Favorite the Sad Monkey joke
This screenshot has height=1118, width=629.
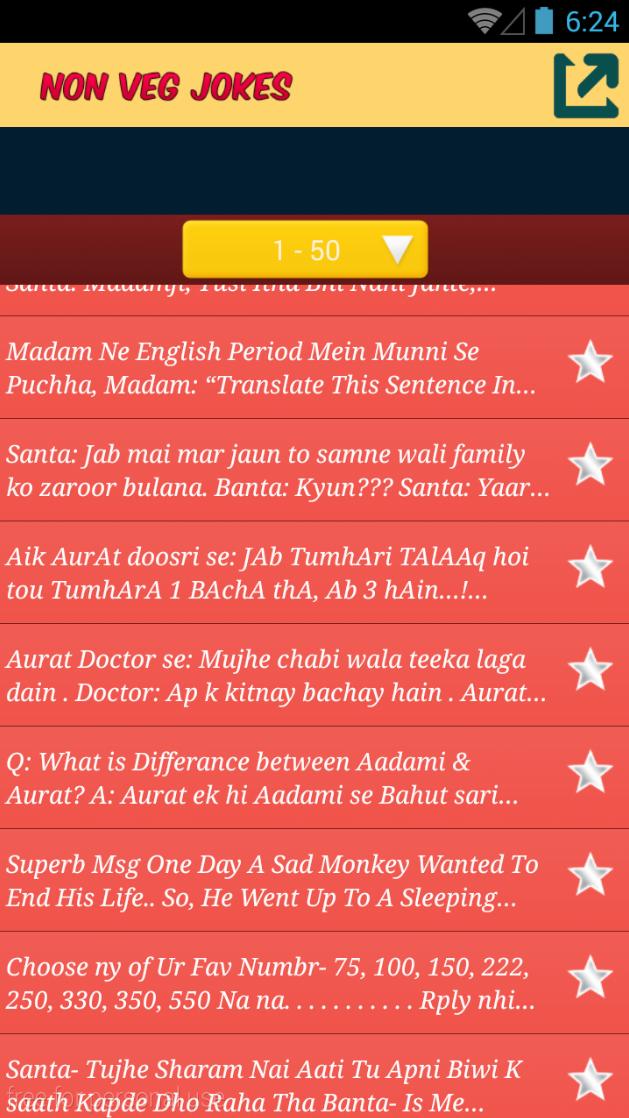590,874
